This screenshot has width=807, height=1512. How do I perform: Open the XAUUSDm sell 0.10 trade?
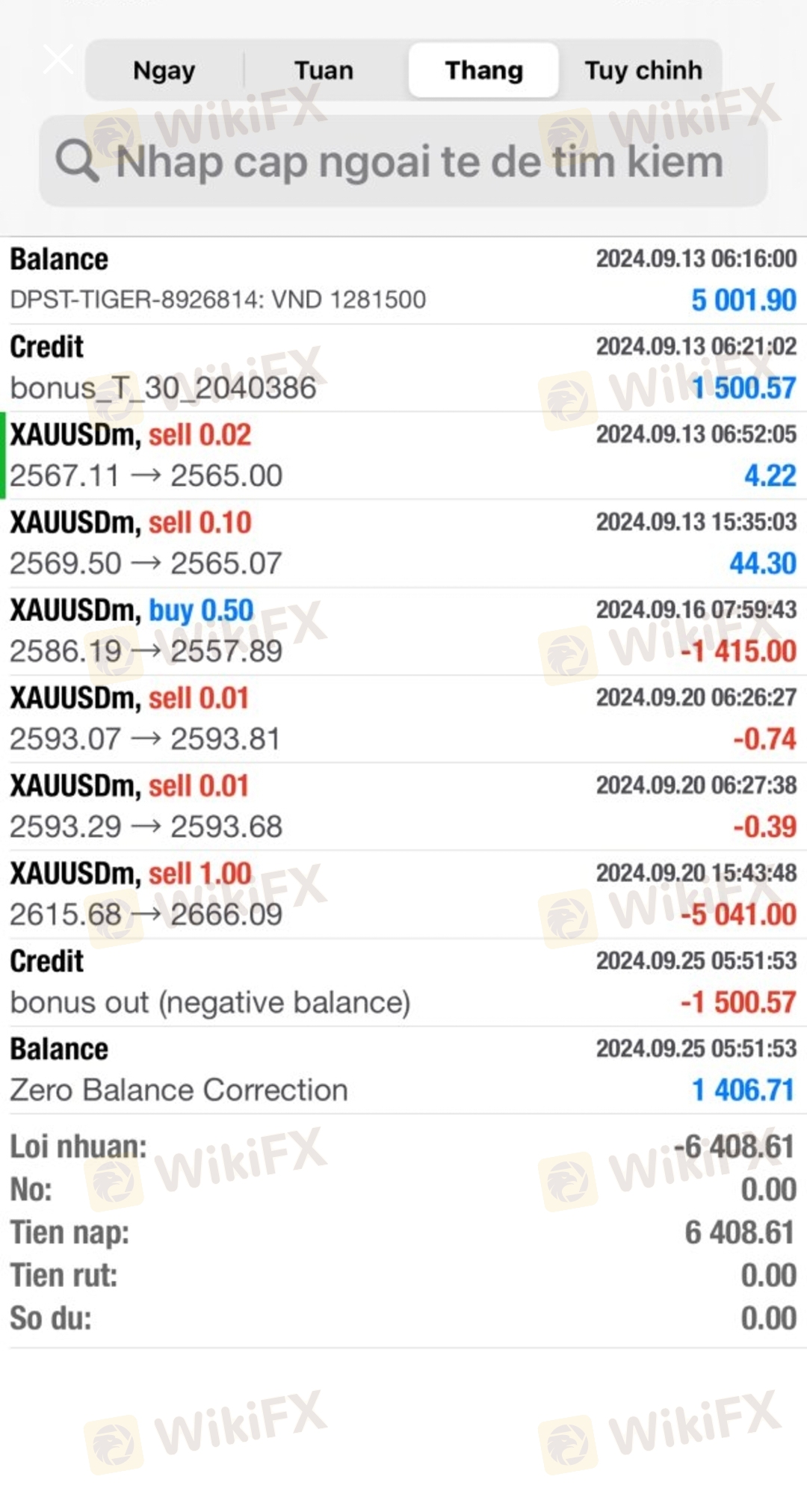(403, 543)
